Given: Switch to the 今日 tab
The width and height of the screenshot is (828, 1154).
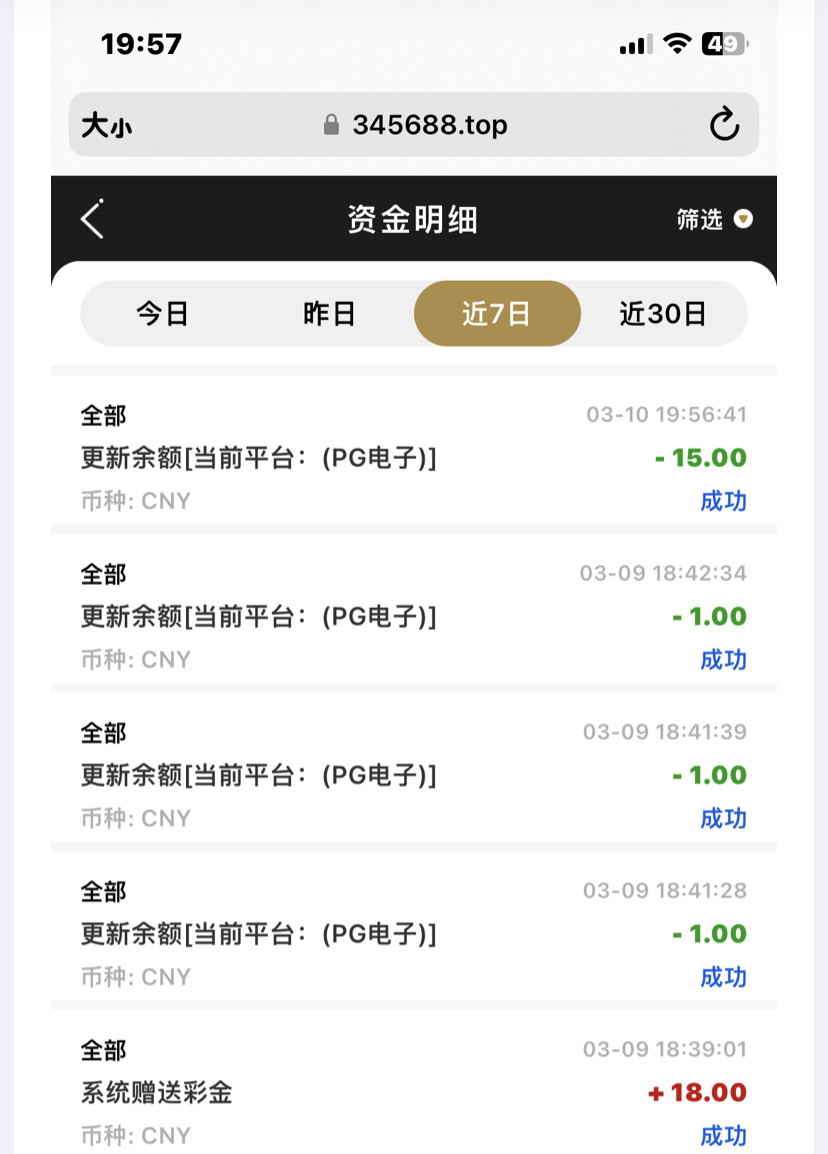Looking at the screenshot, I should coord(163,314).
